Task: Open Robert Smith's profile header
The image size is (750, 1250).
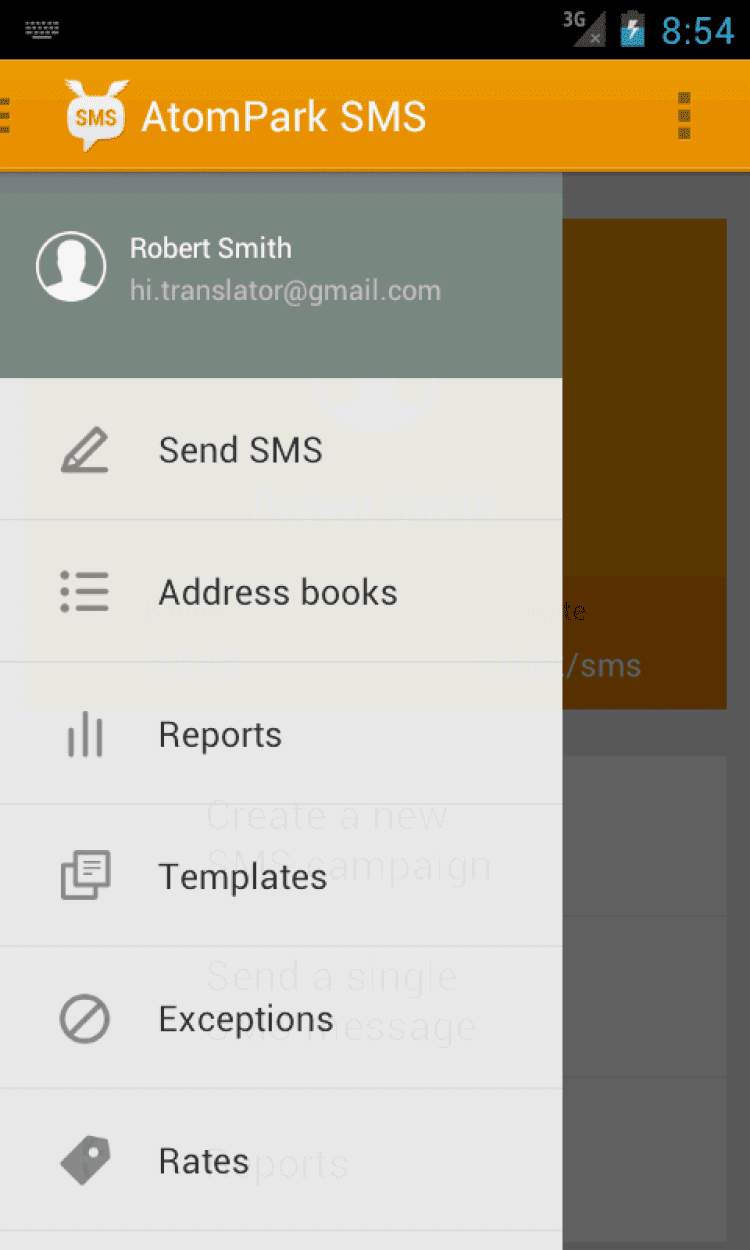Action: (280, 268)
